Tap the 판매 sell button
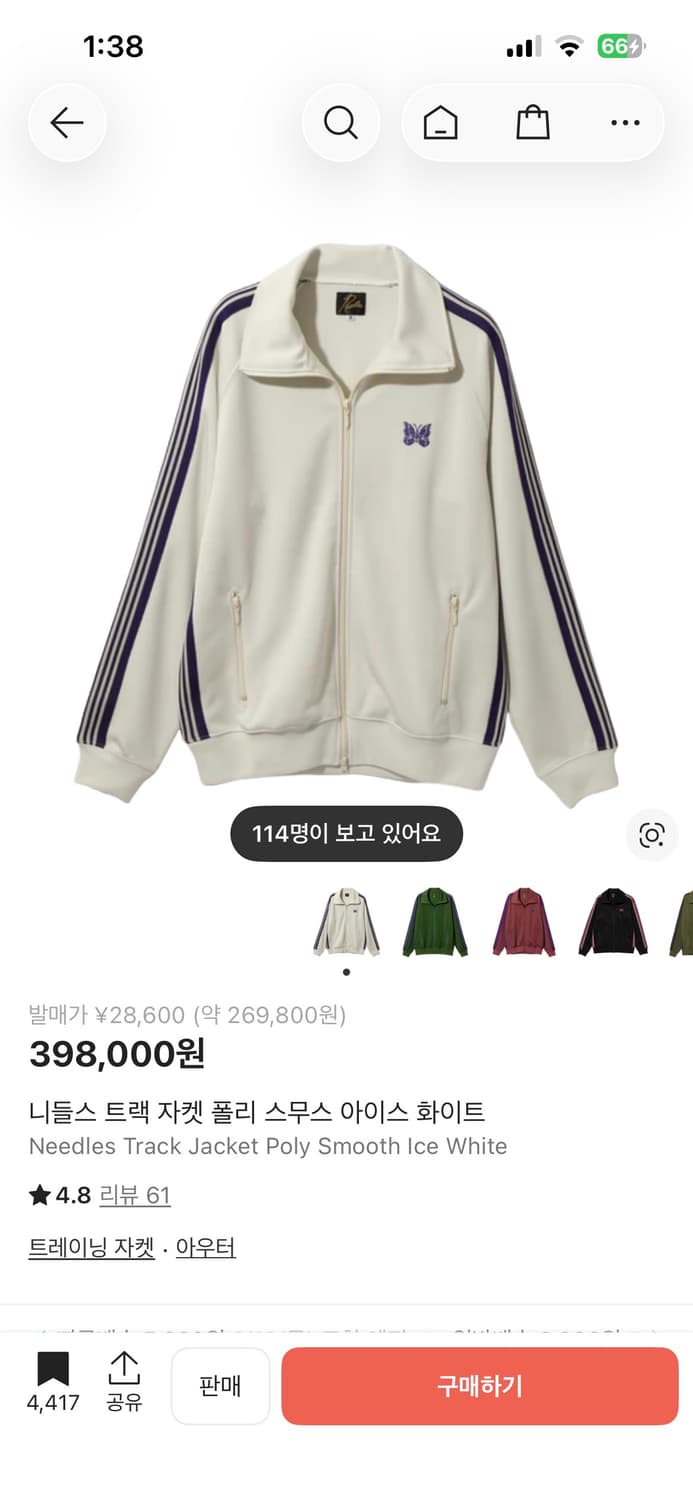The height and width of the screenshot is (1500, 693). 220,1386
